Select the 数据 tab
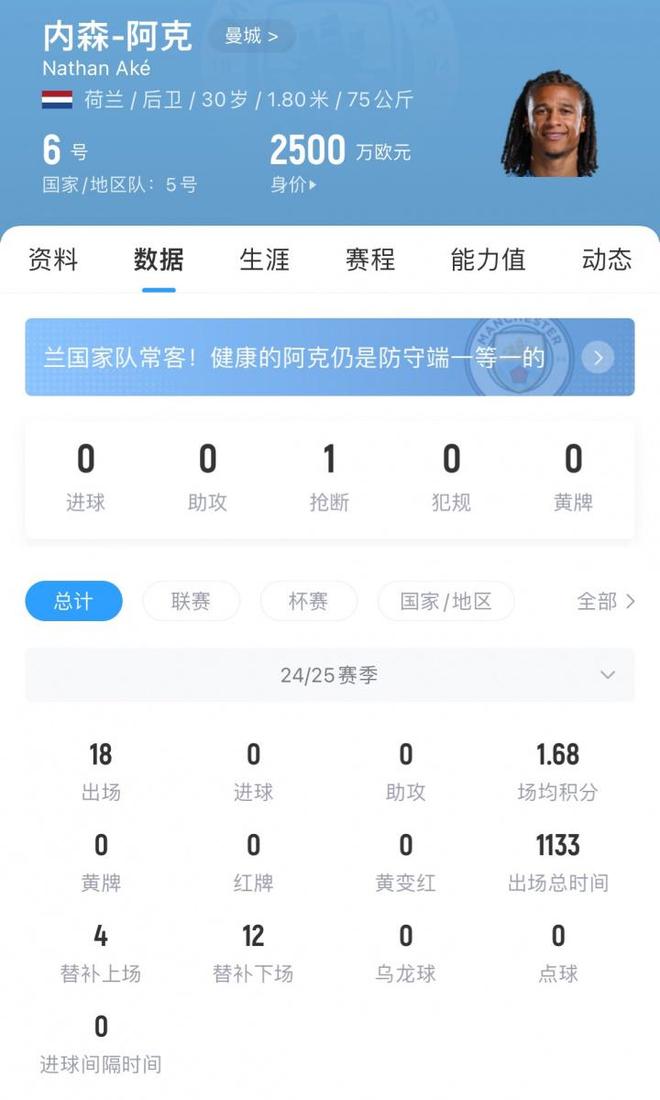 click(158, 260)
